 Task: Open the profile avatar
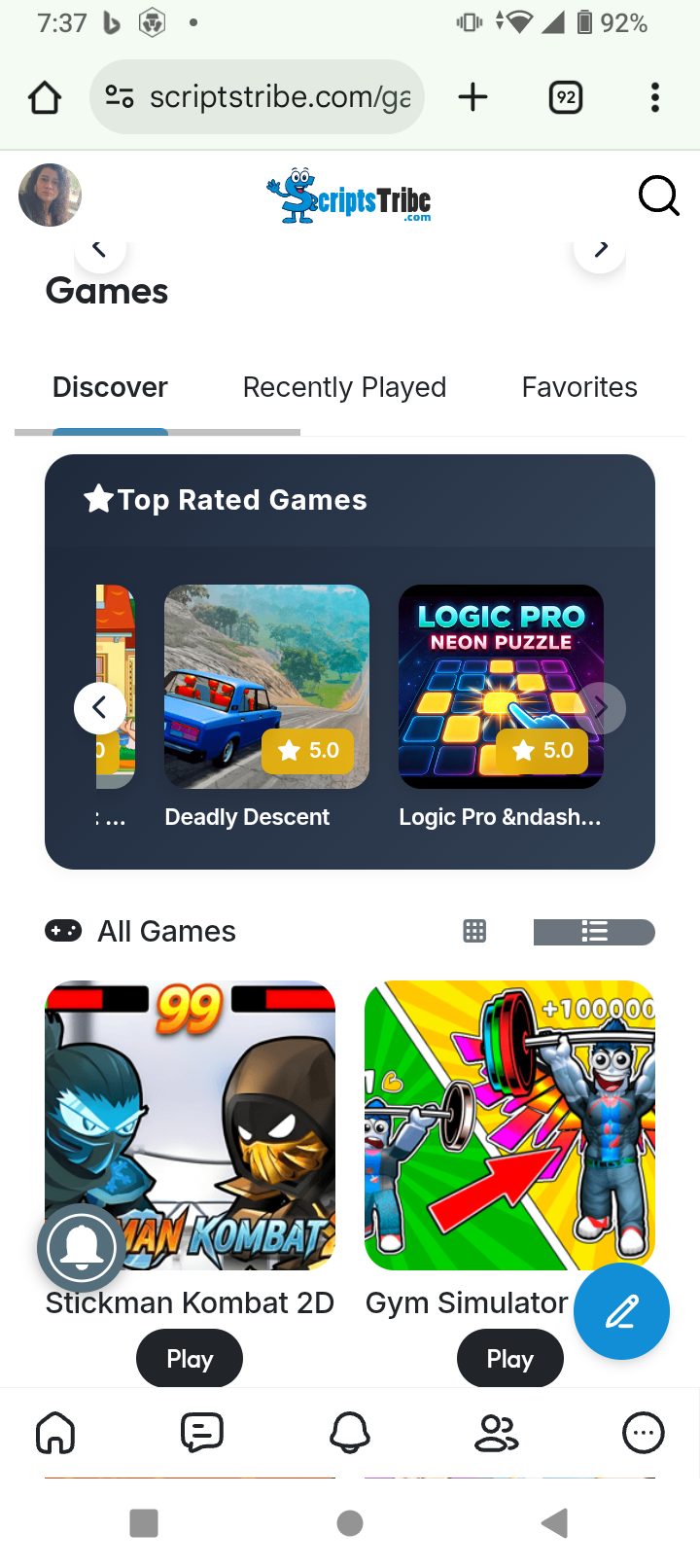(50, 195)
